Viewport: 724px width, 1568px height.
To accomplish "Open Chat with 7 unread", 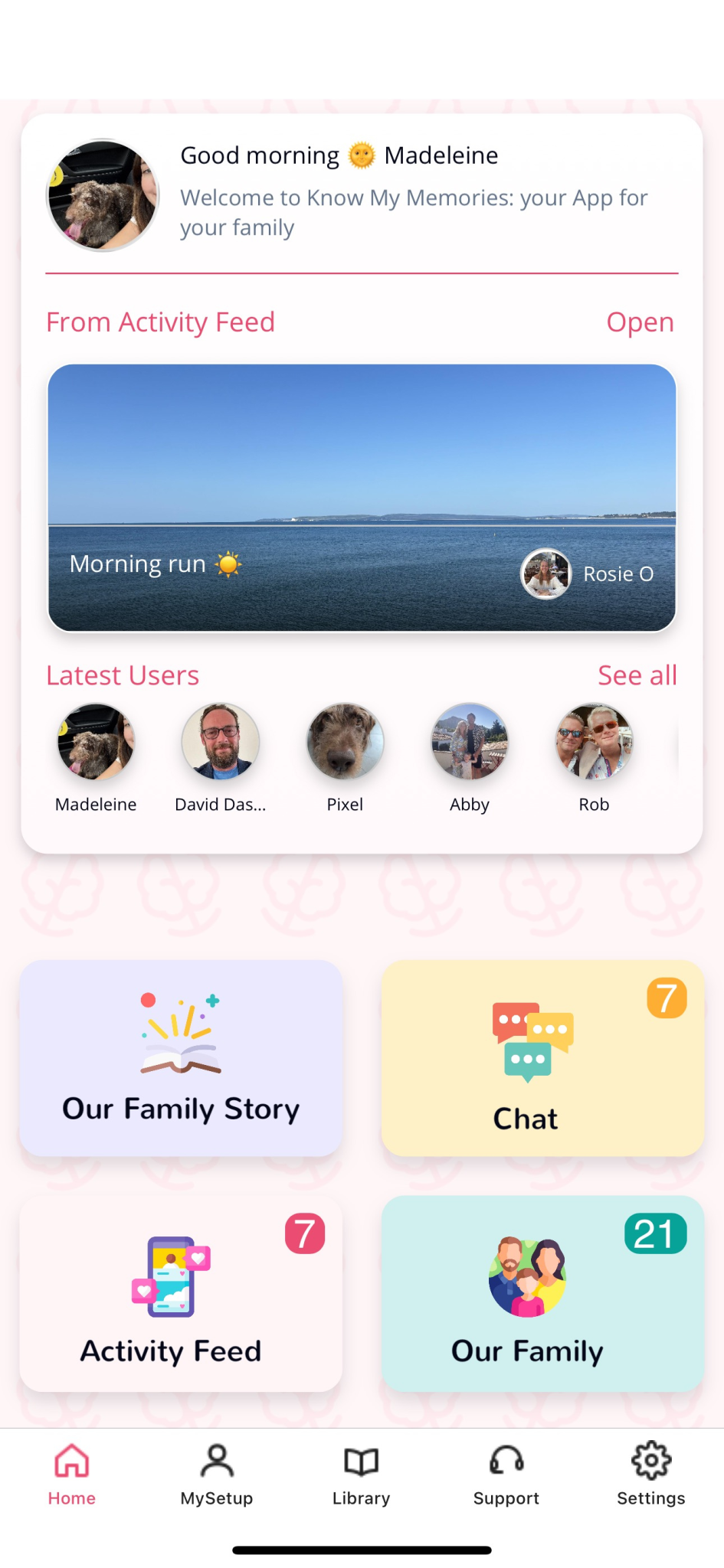I will point(542,1058).
